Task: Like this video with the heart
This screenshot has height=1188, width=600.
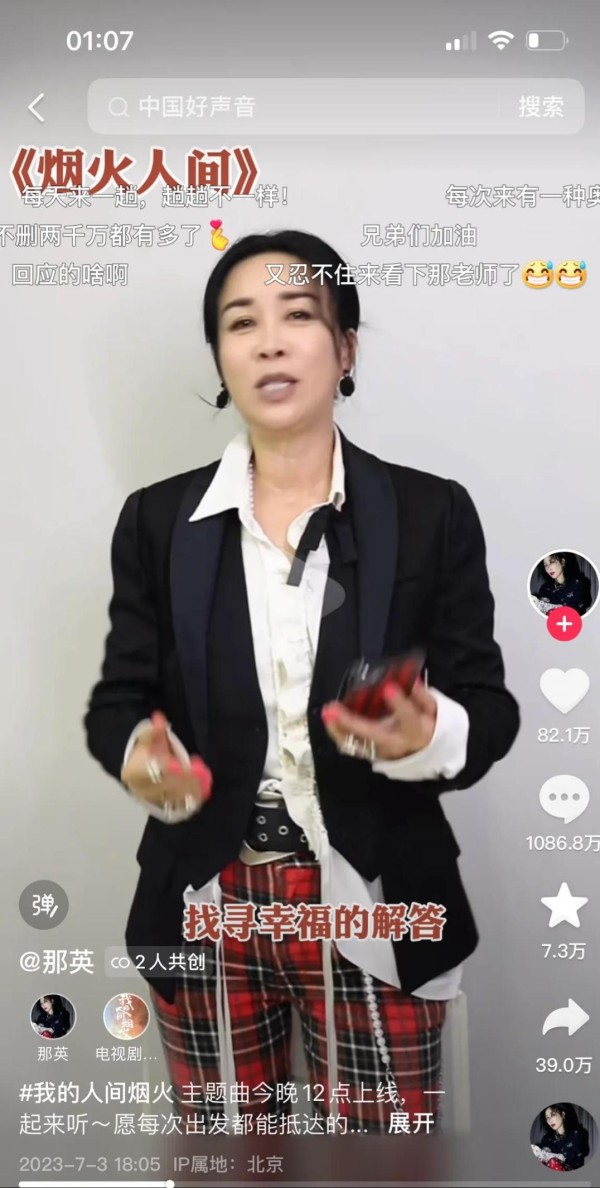Action: 564,690
